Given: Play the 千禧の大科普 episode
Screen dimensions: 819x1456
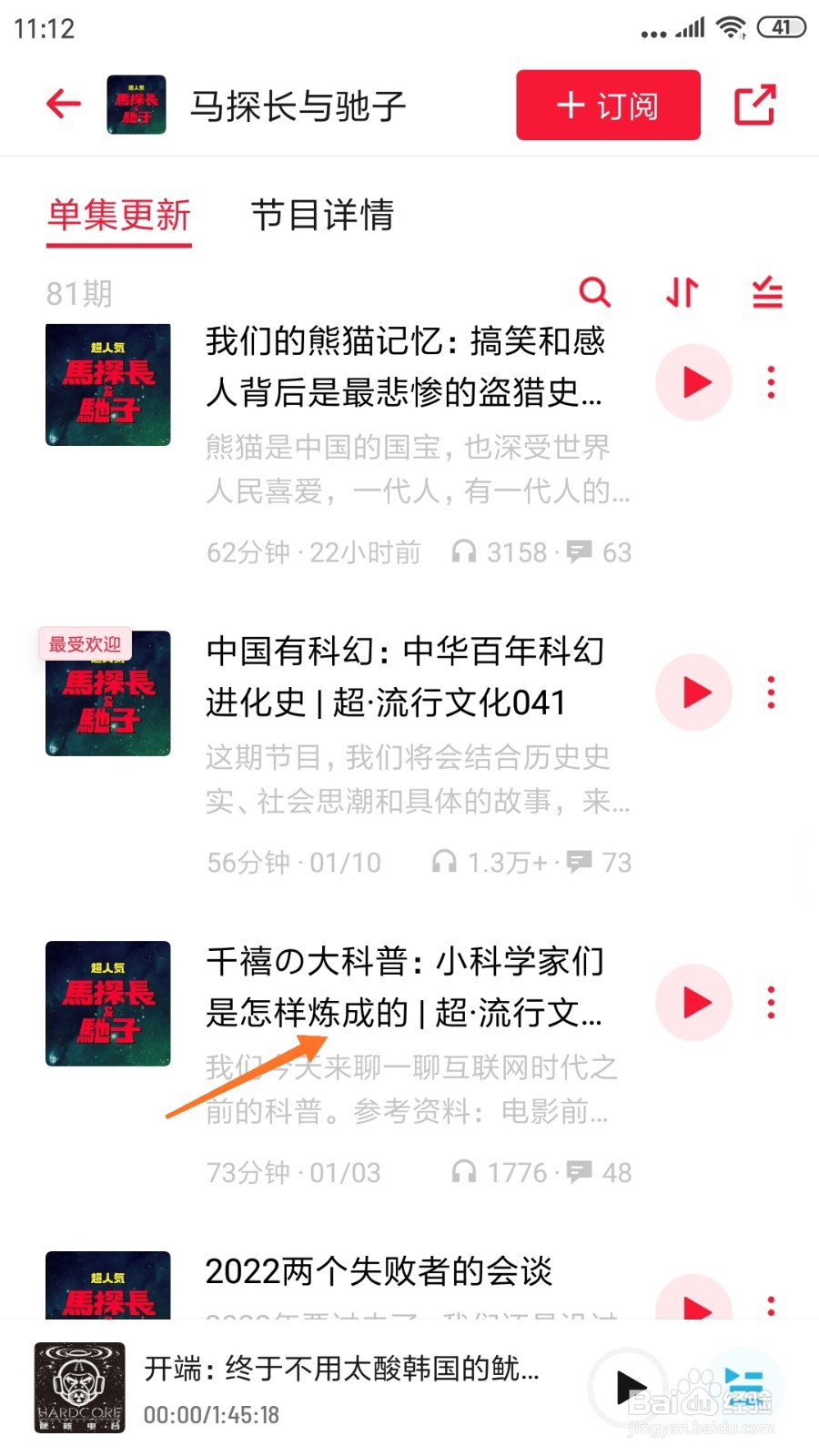Looking at the screenshot, I should pyautogui.click(x=693, y=1003).
